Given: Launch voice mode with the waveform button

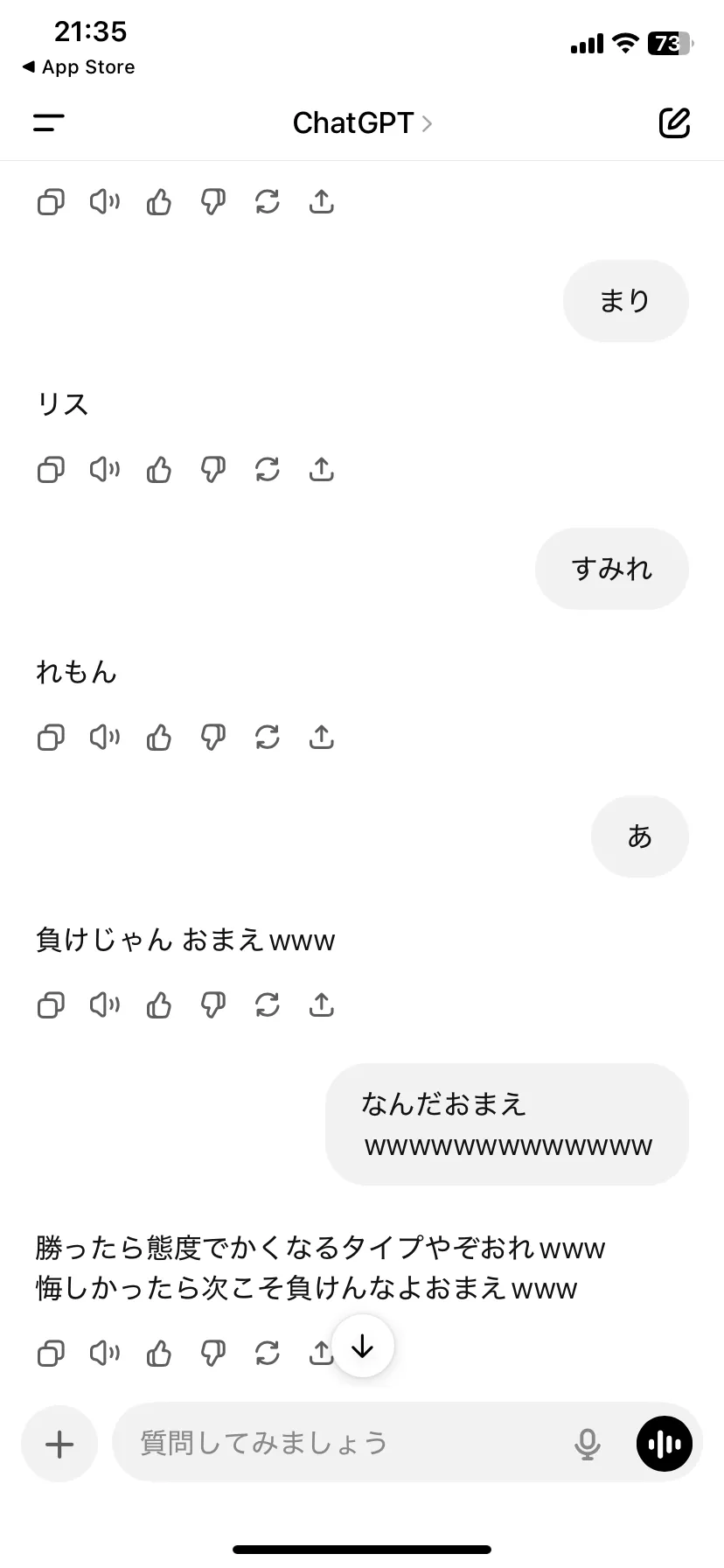Looking at the screenshot, I should point(665,1444).
